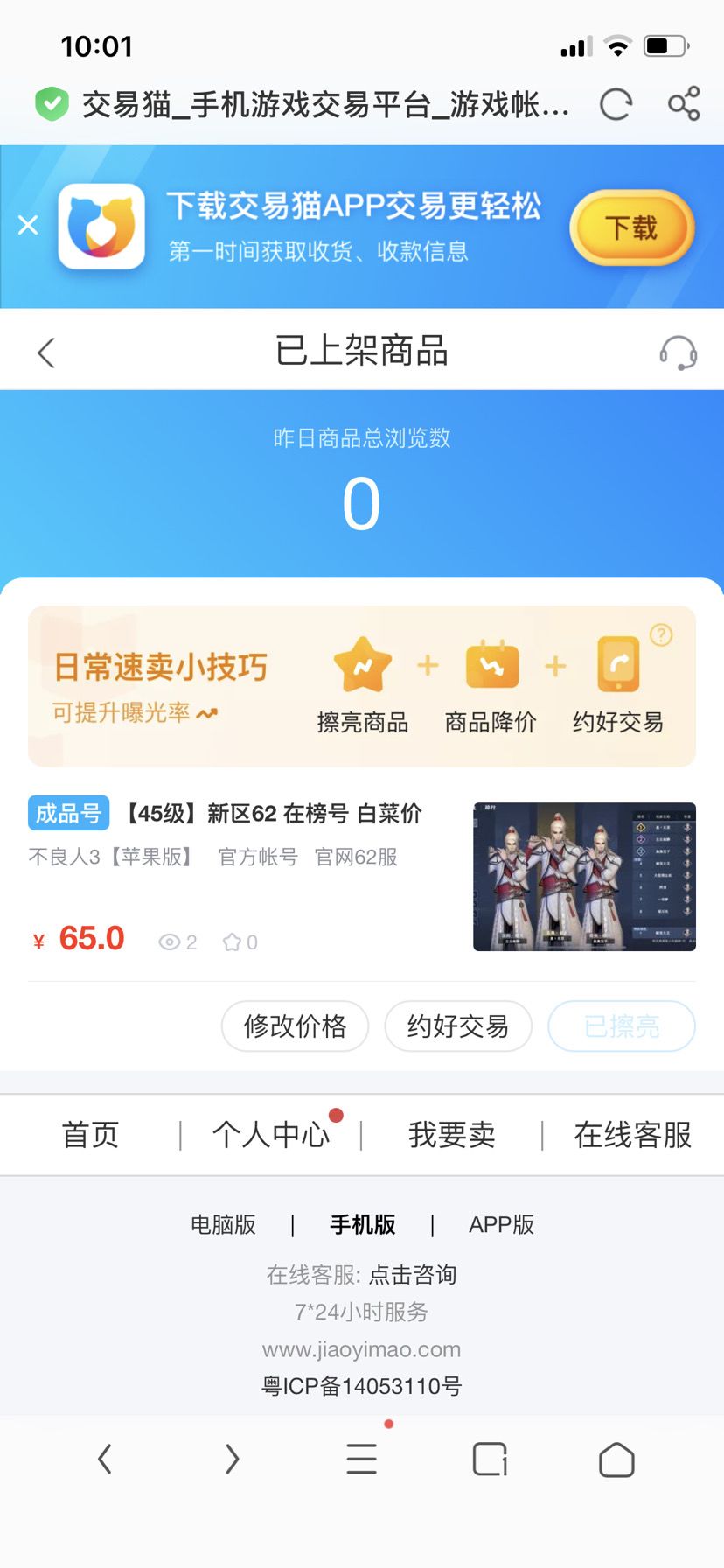724x1568 pixels.
Task: Tap the 交易猫 app logo in the banner
Action: [101, 226]
